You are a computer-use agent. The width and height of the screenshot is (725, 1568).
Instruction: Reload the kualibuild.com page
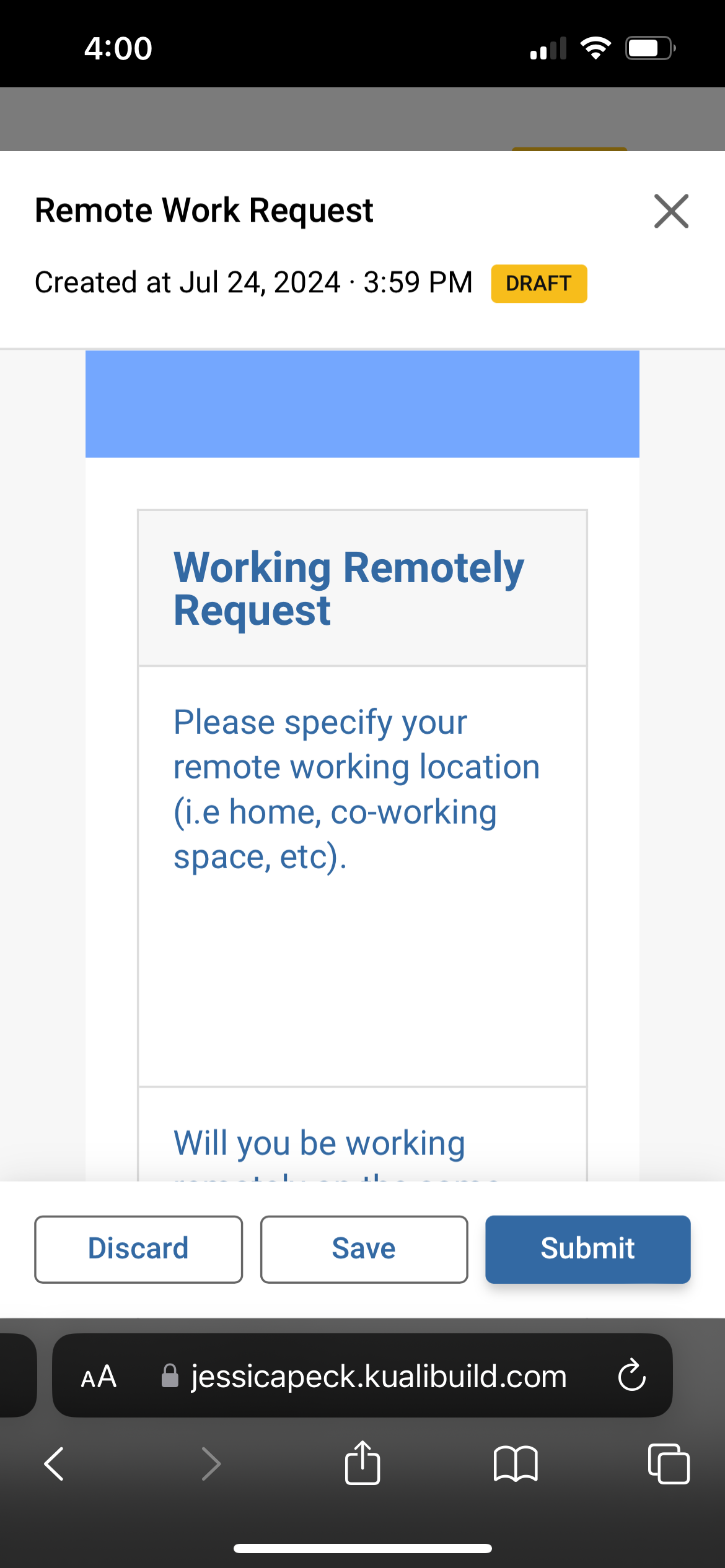click(x=631, y=1376)
